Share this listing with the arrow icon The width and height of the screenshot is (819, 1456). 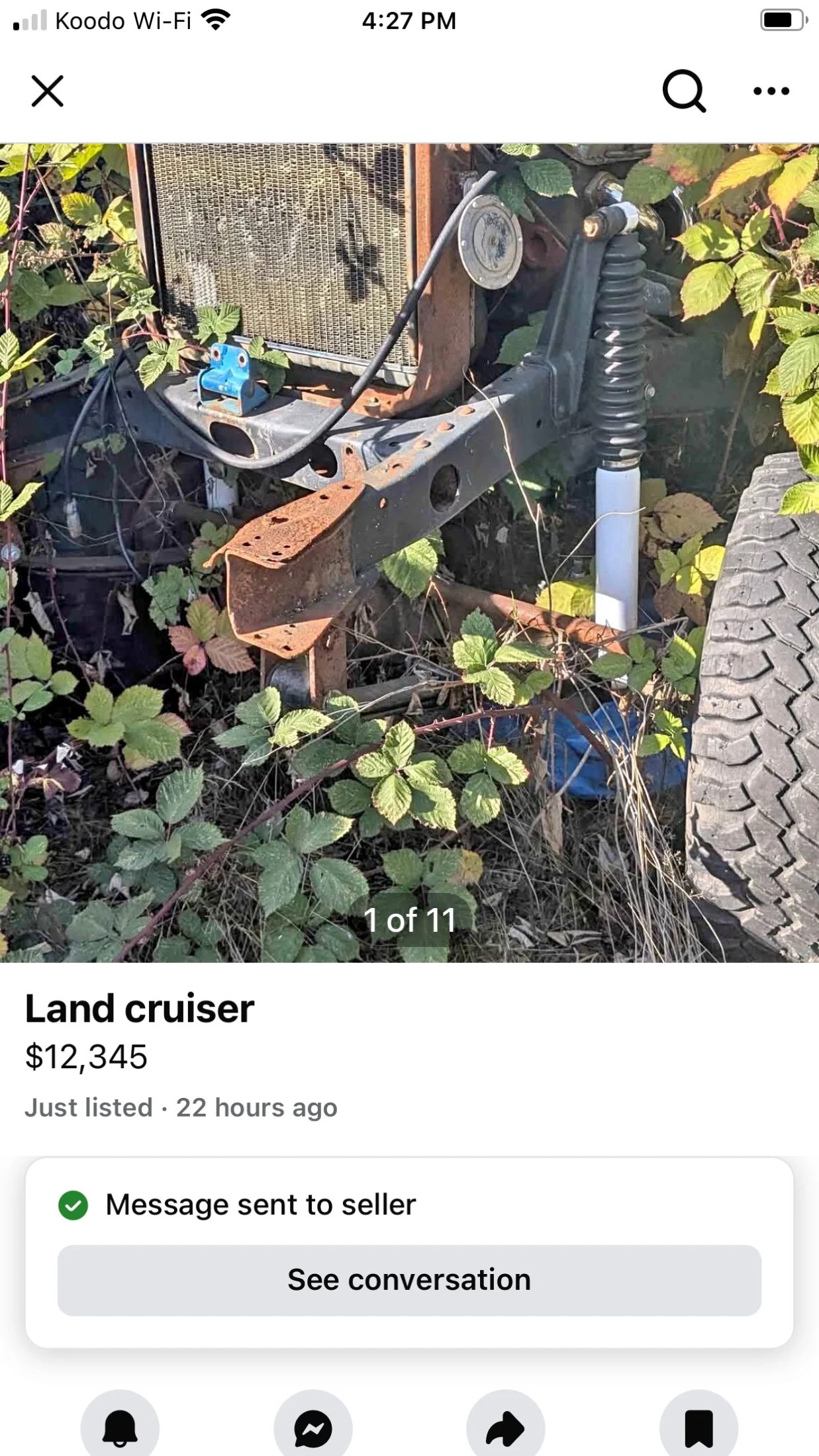pos(506,1428)
